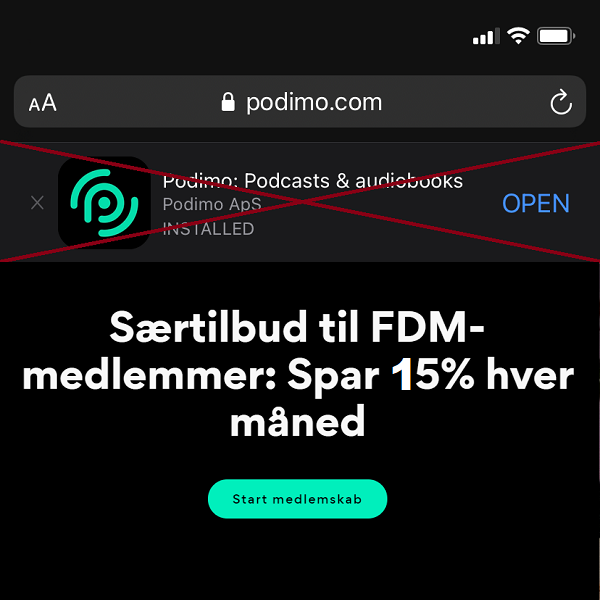The height and width of the screenshot is (600, 600).
Task: Reload the podimo.com page
Action: (x=561, y=102)
